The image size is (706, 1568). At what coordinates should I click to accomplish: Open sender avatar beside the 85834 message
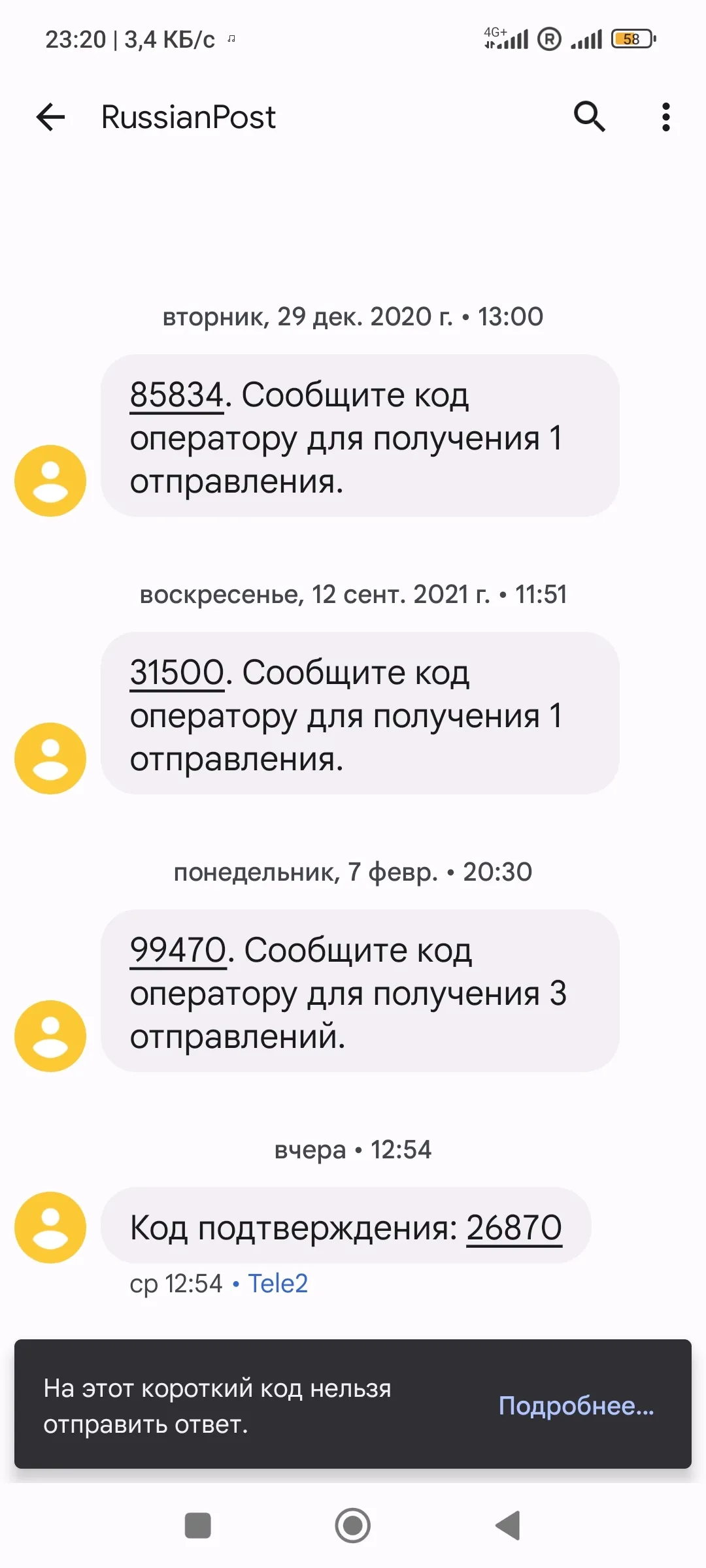50,481
